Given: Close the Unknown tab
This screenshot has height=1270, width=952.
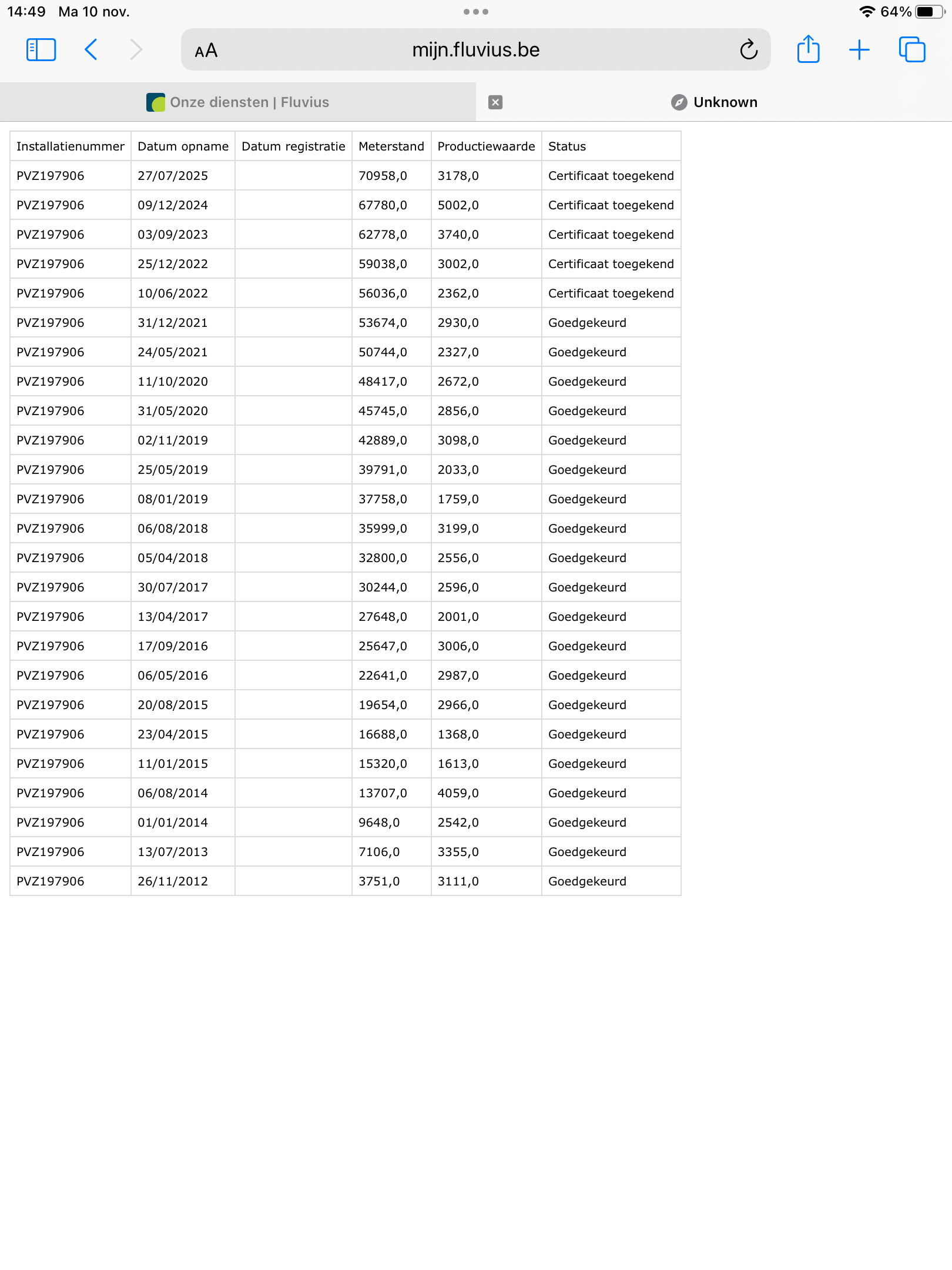Looking at the screenshot, I should pos(495,102).
